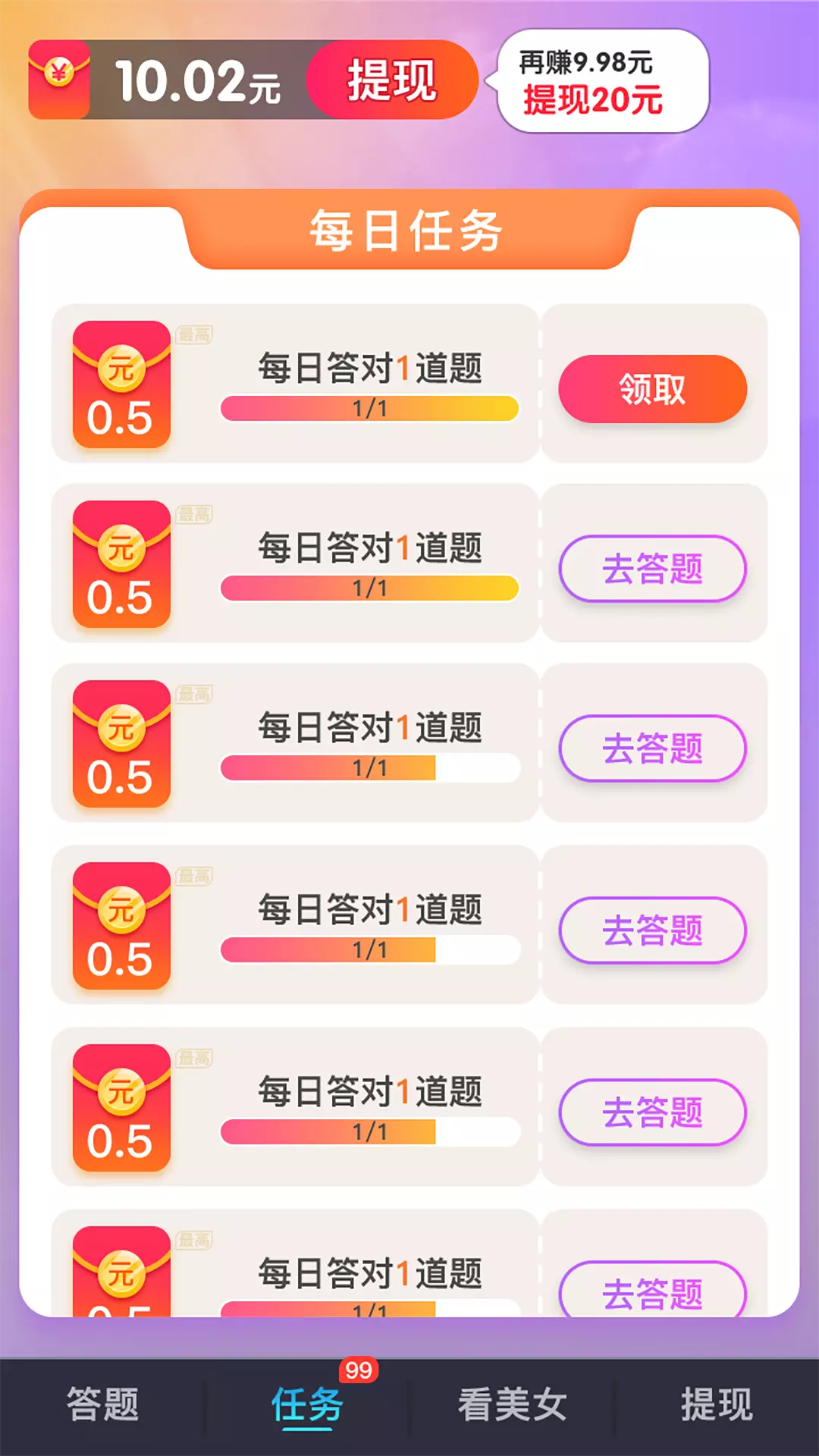Claim the reward with the 领取 button

[x=653, y=389]
